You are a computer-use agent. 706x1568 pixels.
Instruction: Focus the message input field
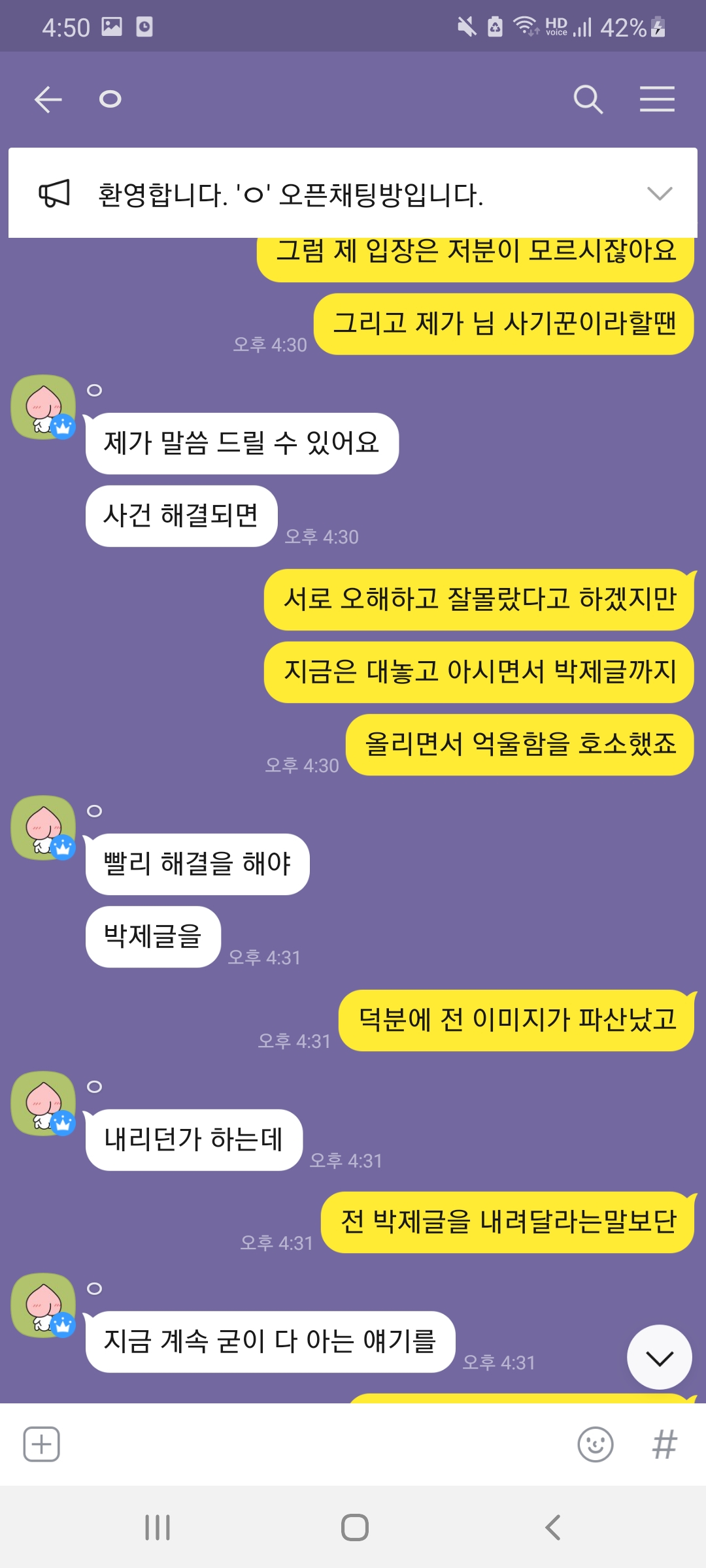point(314,1444)
